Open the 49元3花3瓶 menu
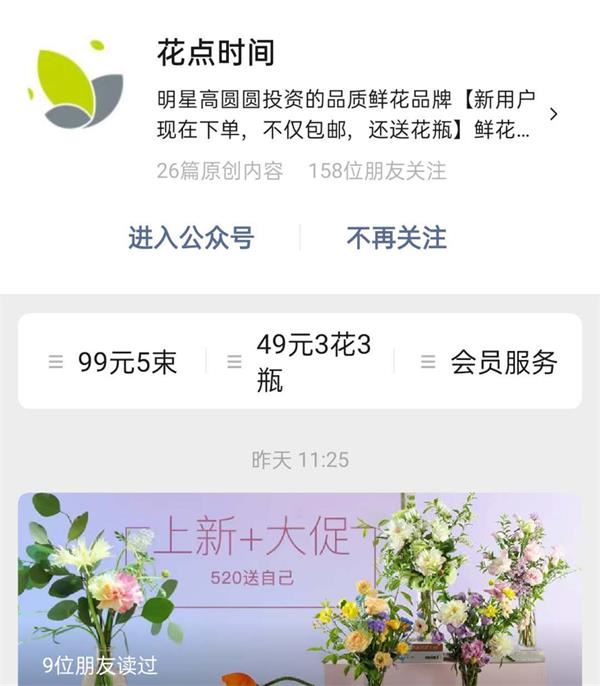 (300, 362)
